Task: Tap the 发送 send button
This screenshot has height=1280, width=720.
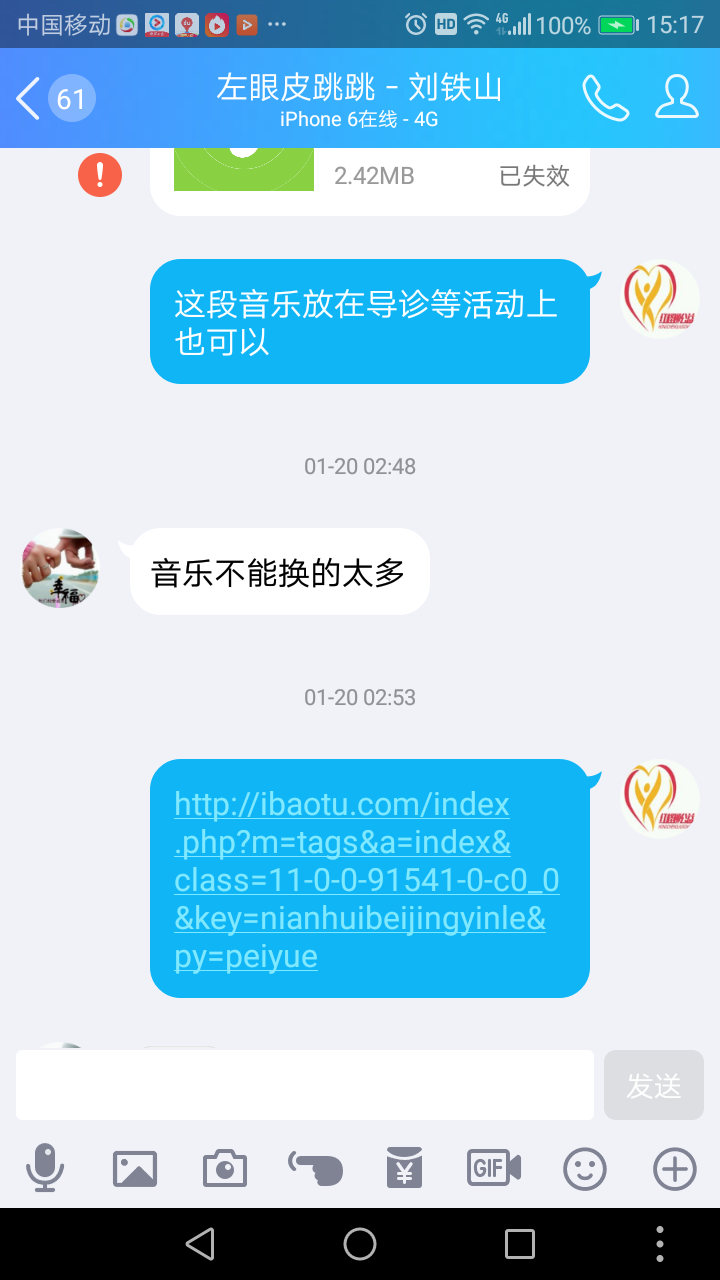Action: [x=654, y=1085]
